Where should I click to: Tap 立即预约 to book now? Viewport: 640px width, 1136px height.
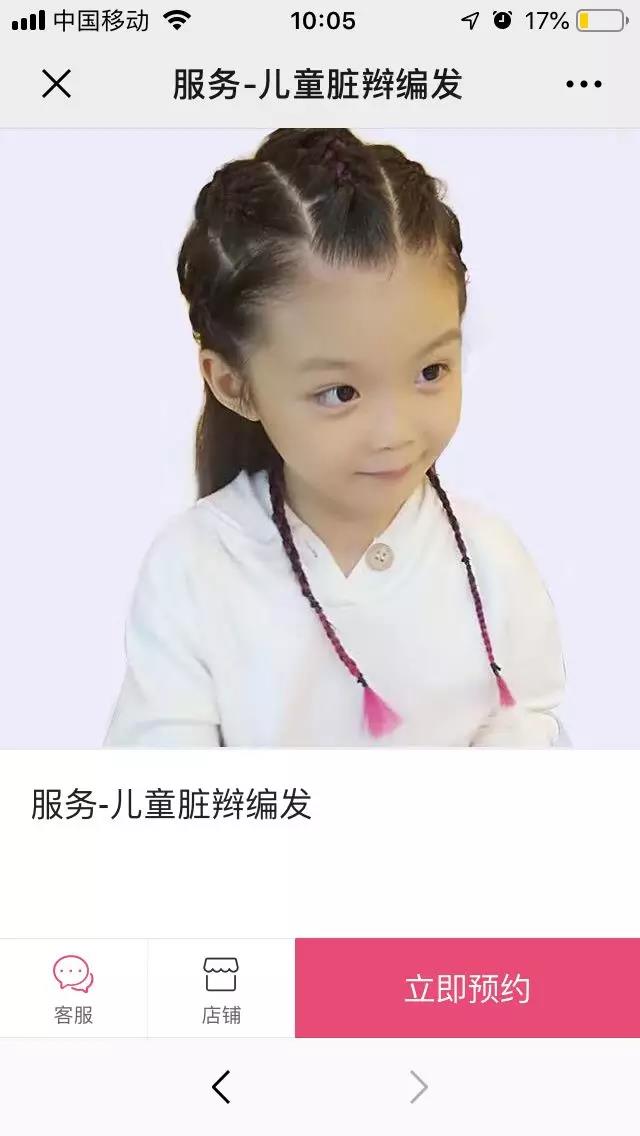(467, 988)
